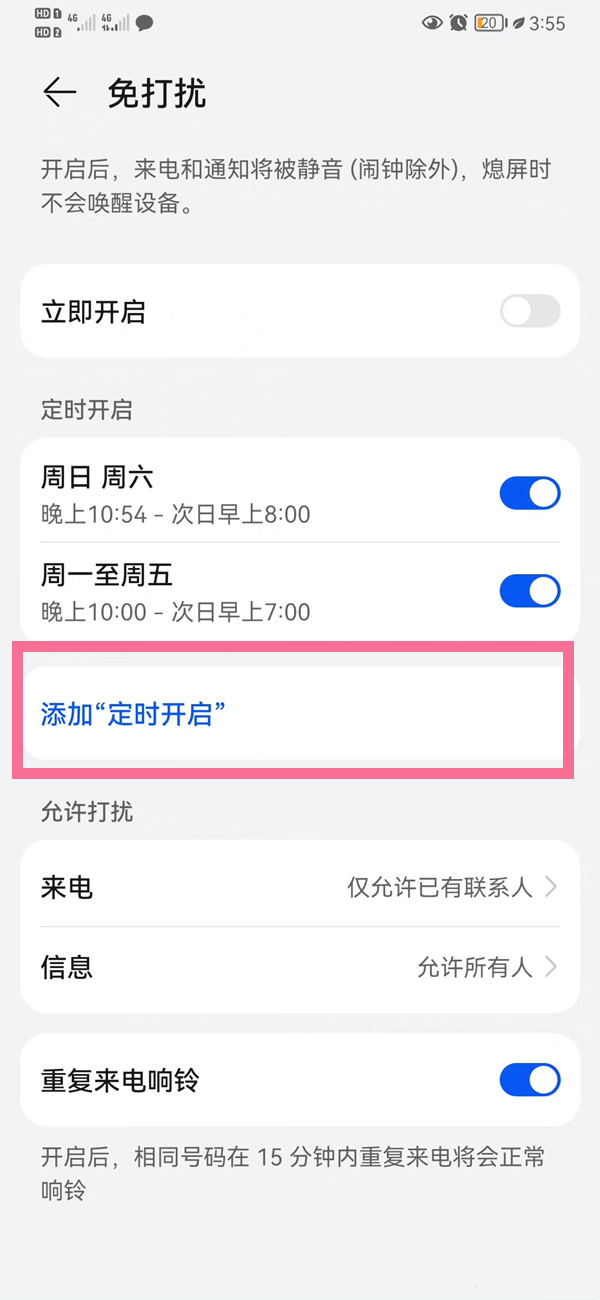Tap 添加“定时开启” to add a schedule

pyautogui.click(x=133, y=714)
